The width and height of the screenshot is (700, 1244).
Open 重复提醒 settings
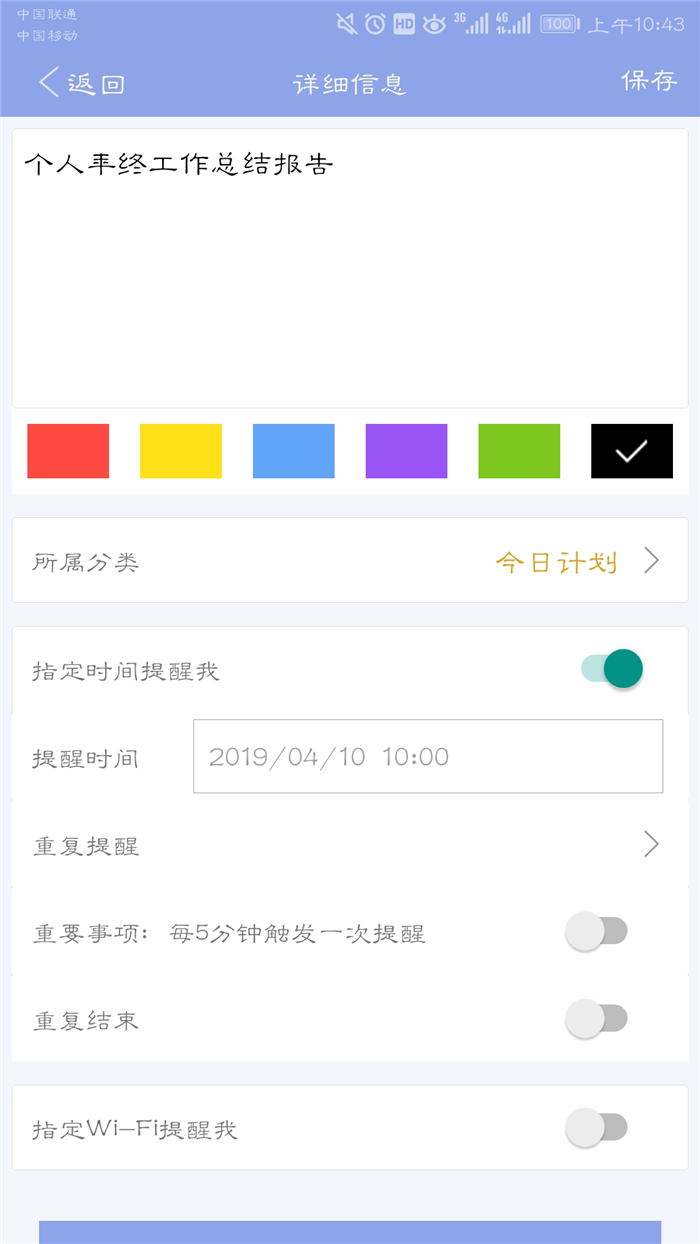(x=350, y=845)
